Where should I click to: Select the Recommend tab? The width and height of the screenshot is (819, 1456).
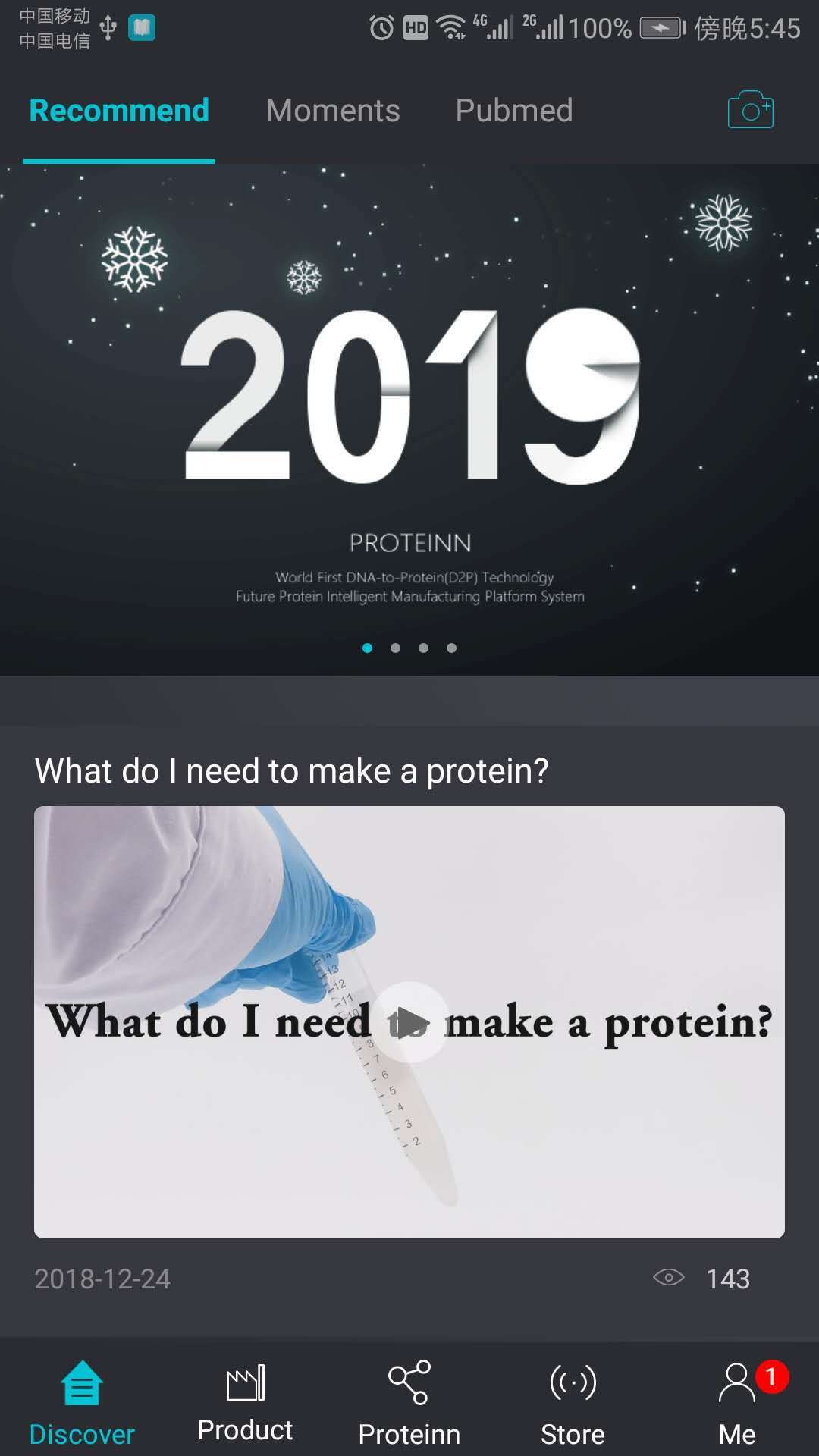(119, 111)
